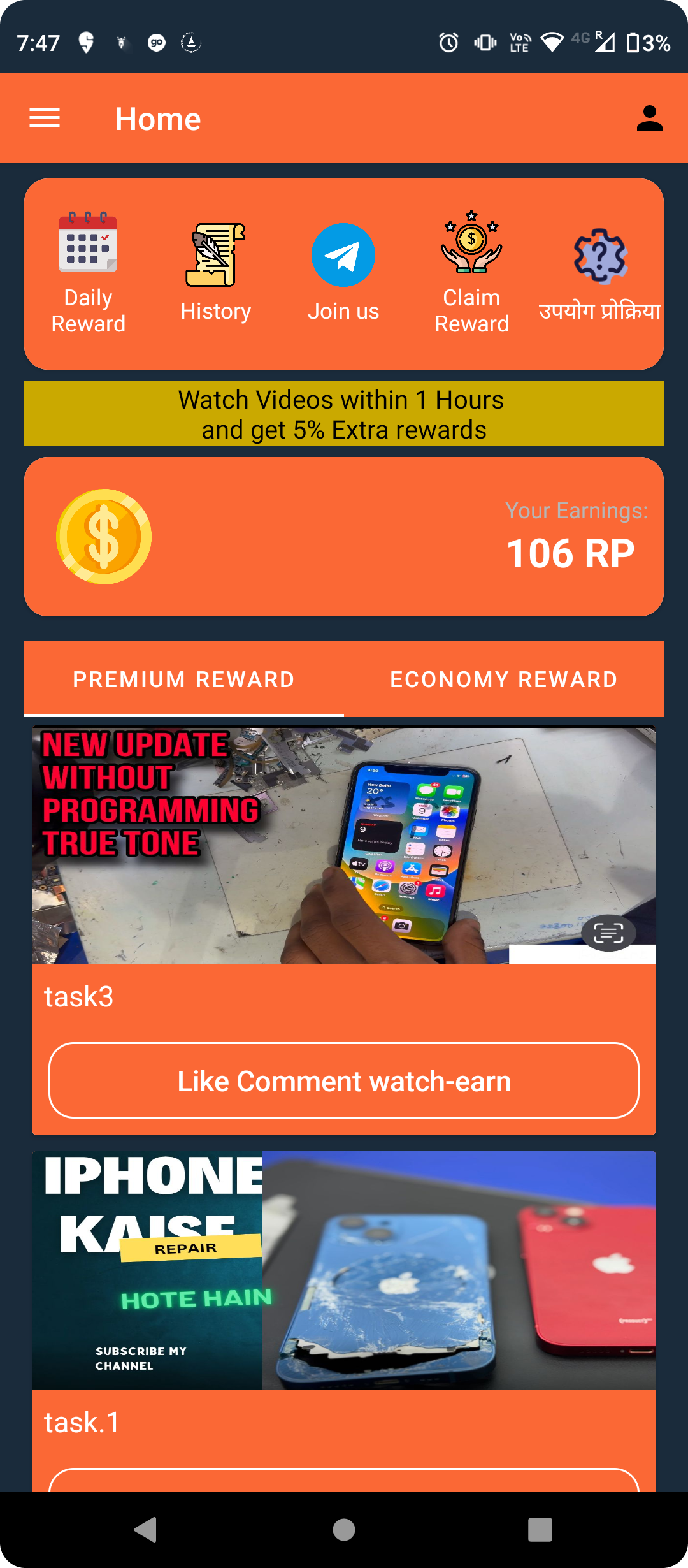Open Daily Reward

(88, 273)
